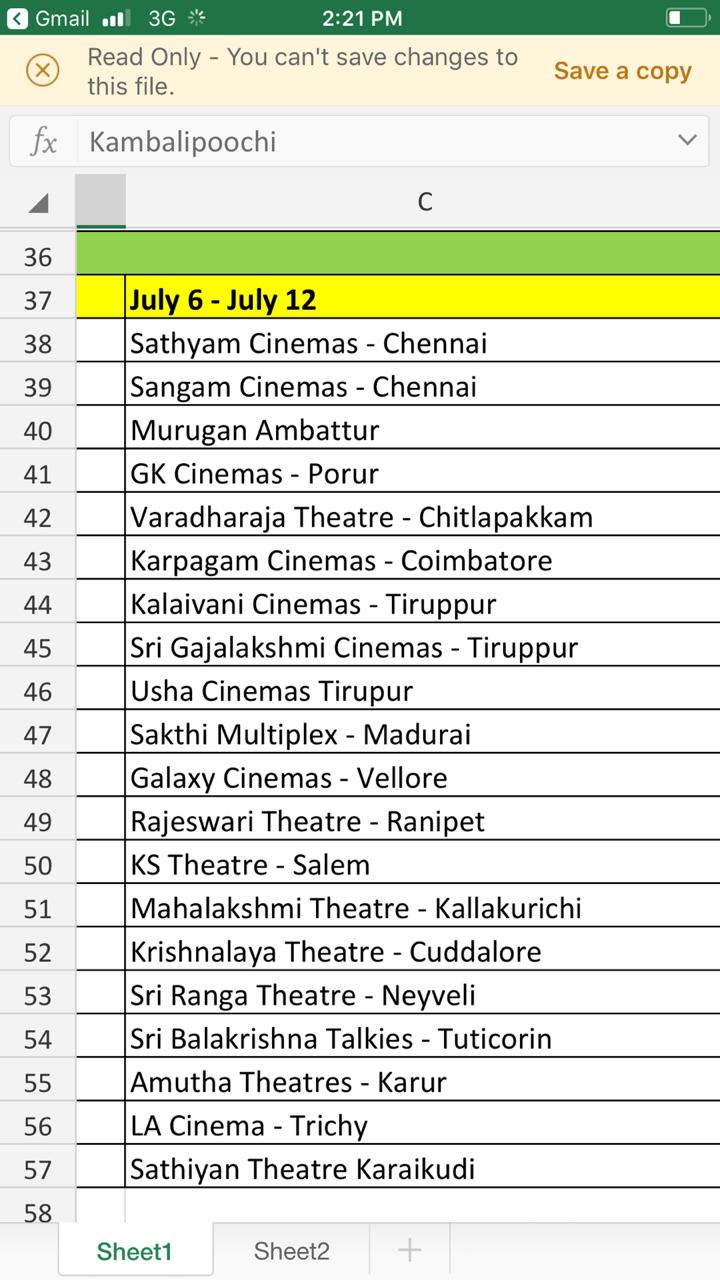720x1280 pixels.
Task: Switch to Sheet2 tab
Action: coord(291,1251)
